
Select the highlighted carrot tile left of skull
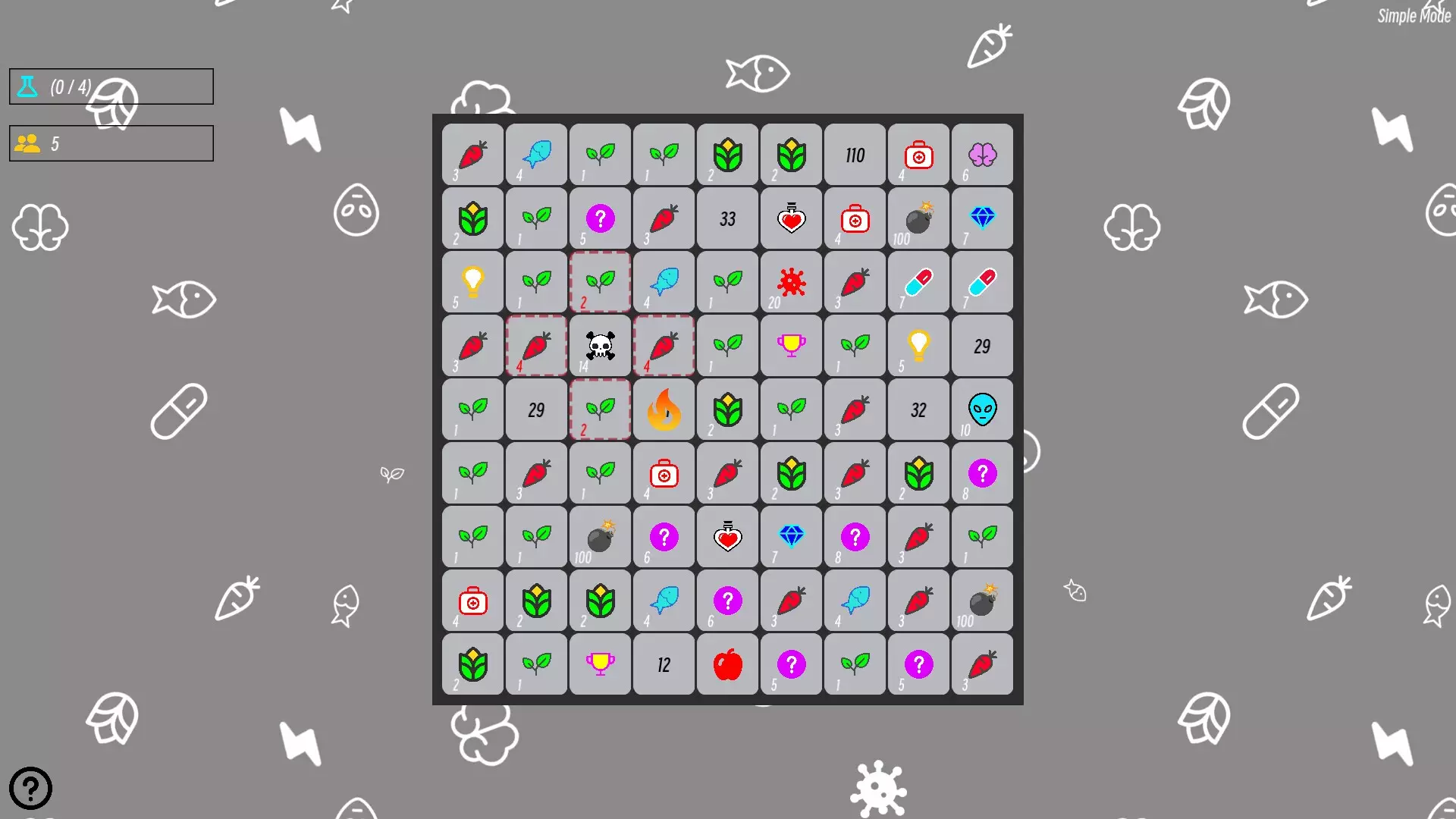pos(536,346)
